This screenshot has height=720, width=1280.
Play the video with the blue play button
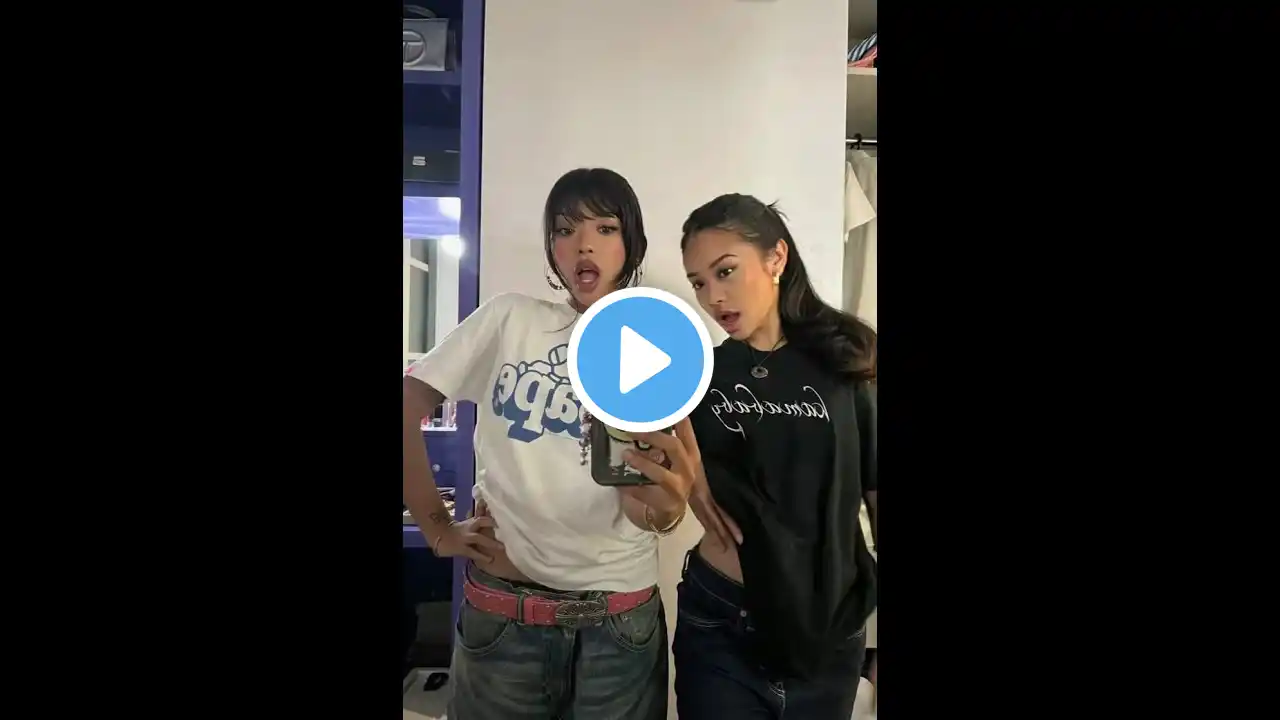[640, 360]
